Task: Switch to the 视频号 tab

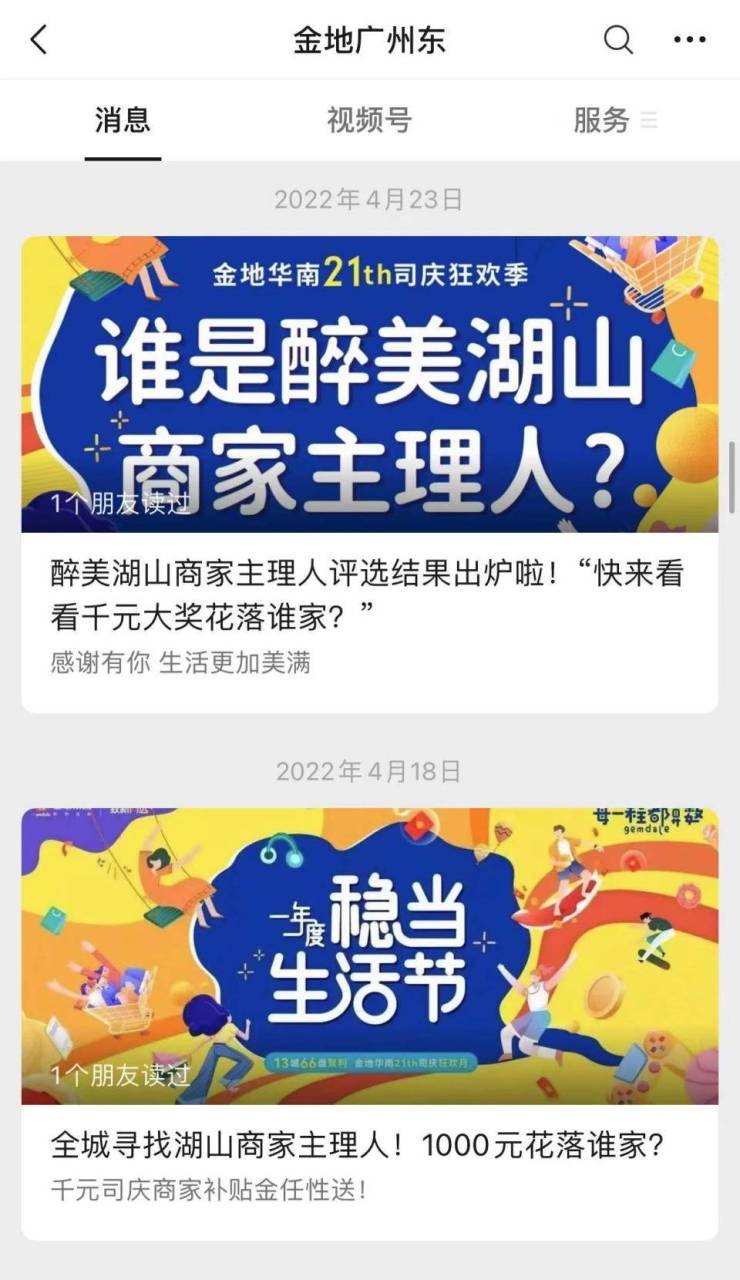Action: click(x=369, y=121)
